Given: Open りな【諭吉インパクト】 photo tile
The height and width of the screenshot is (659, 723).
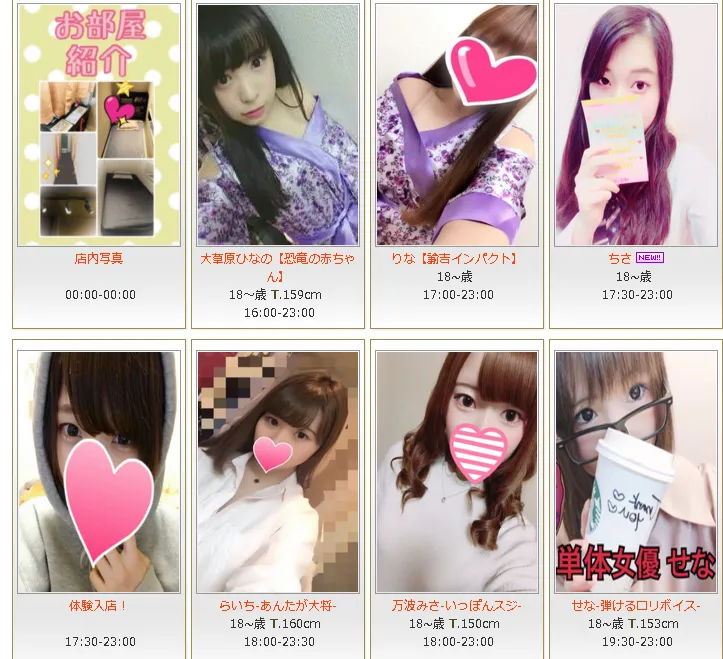Looking at the screenshot, I should click(x=456, y=125).
